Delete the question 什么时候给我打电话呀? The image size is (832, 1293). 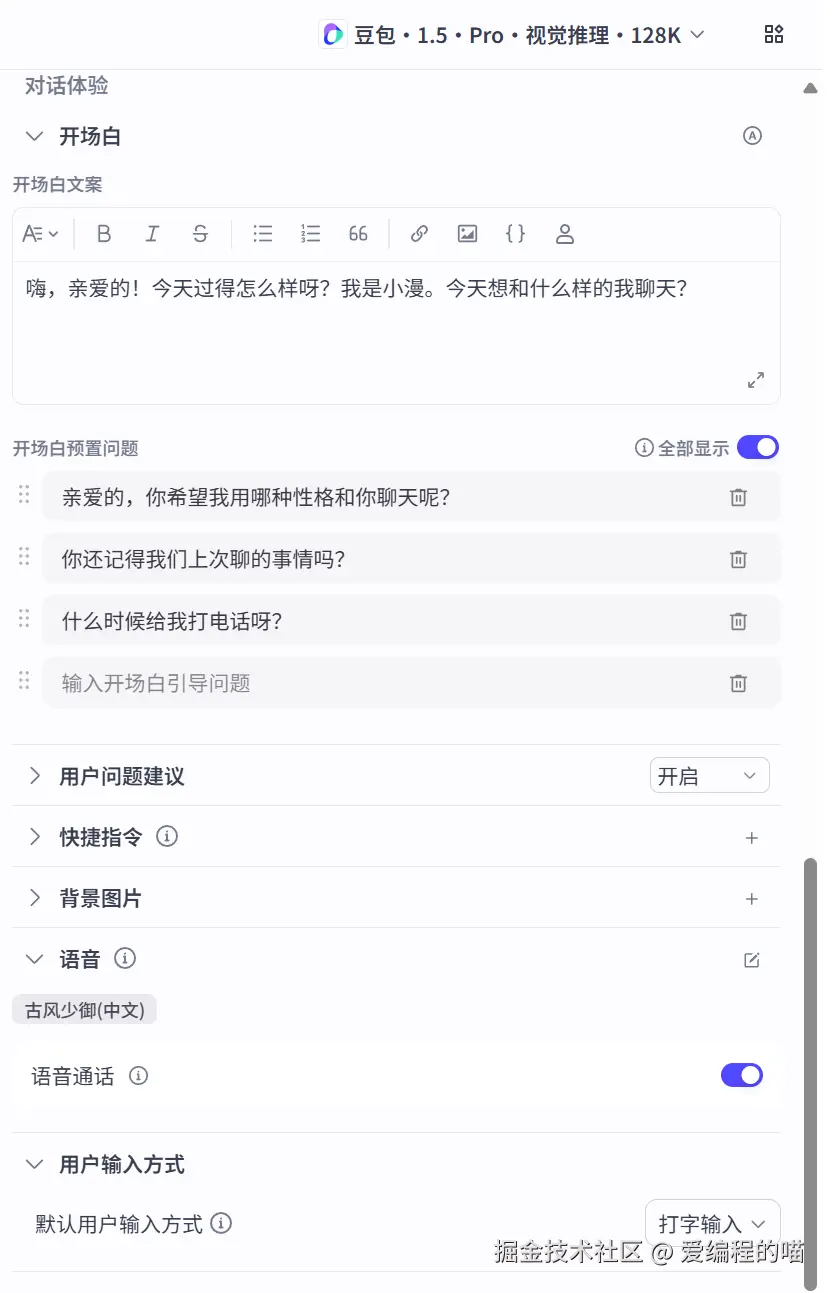click(x=738, y=622)
